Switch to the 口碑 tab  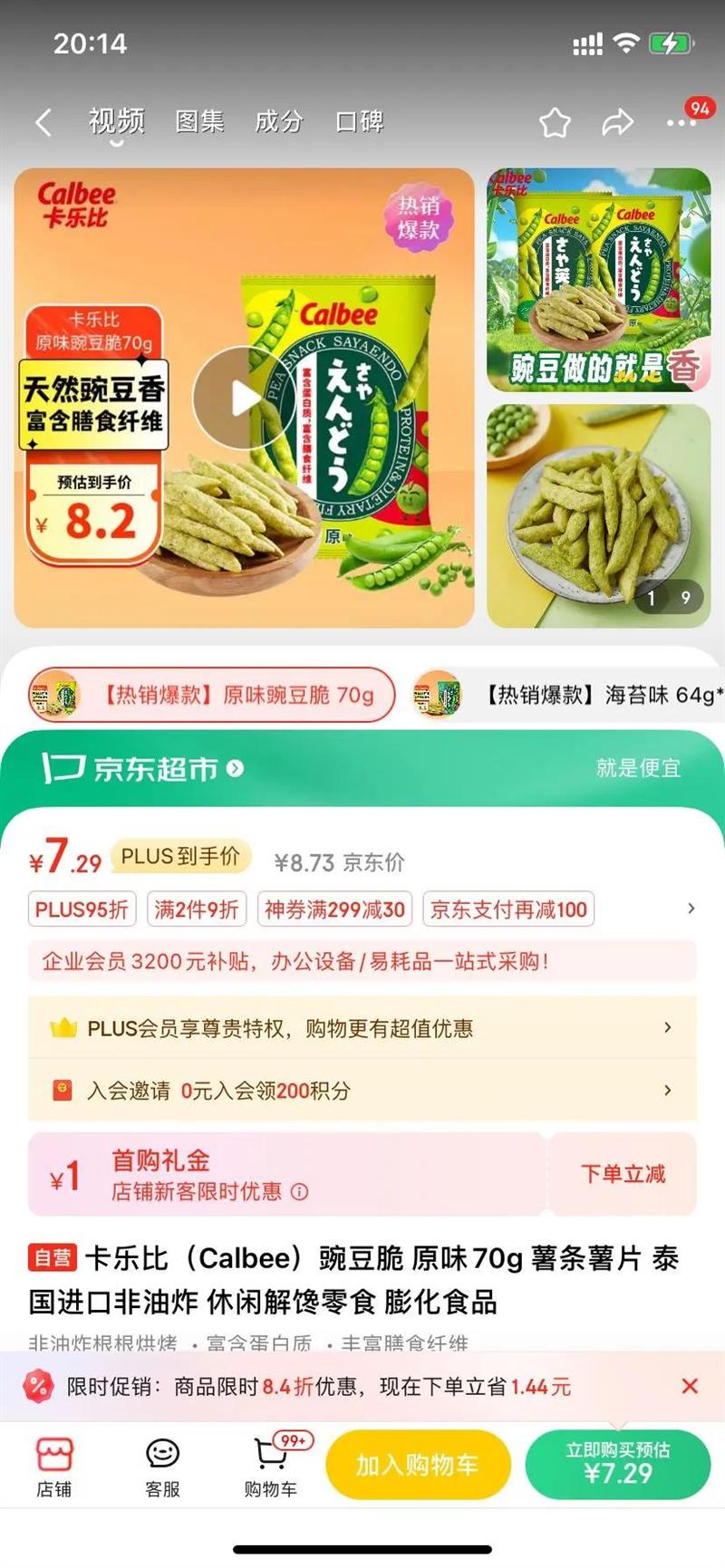360,120
